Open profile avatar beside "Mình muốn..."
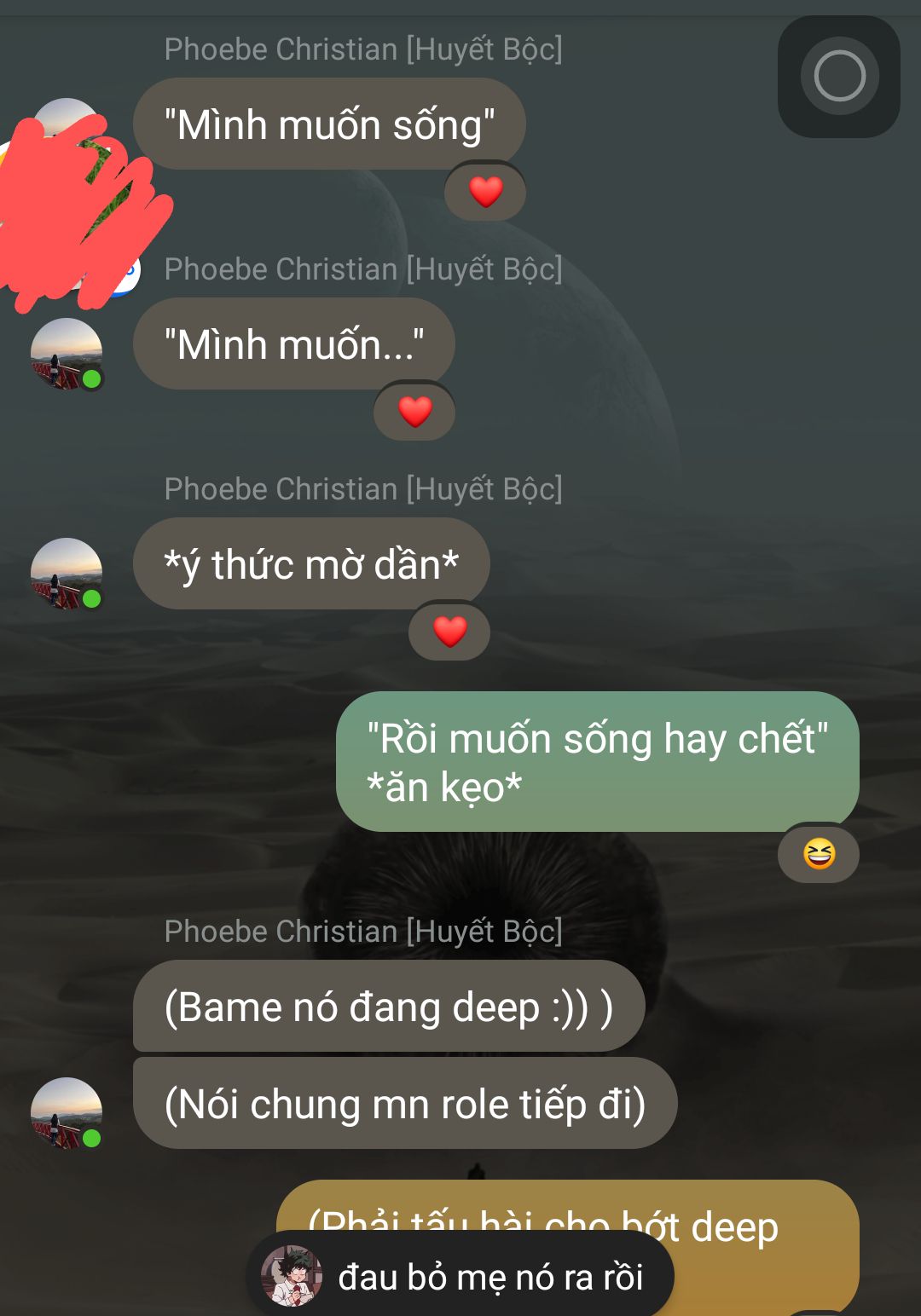The height and width of the screenshot is (1316, 921). (x=67, y=354)
